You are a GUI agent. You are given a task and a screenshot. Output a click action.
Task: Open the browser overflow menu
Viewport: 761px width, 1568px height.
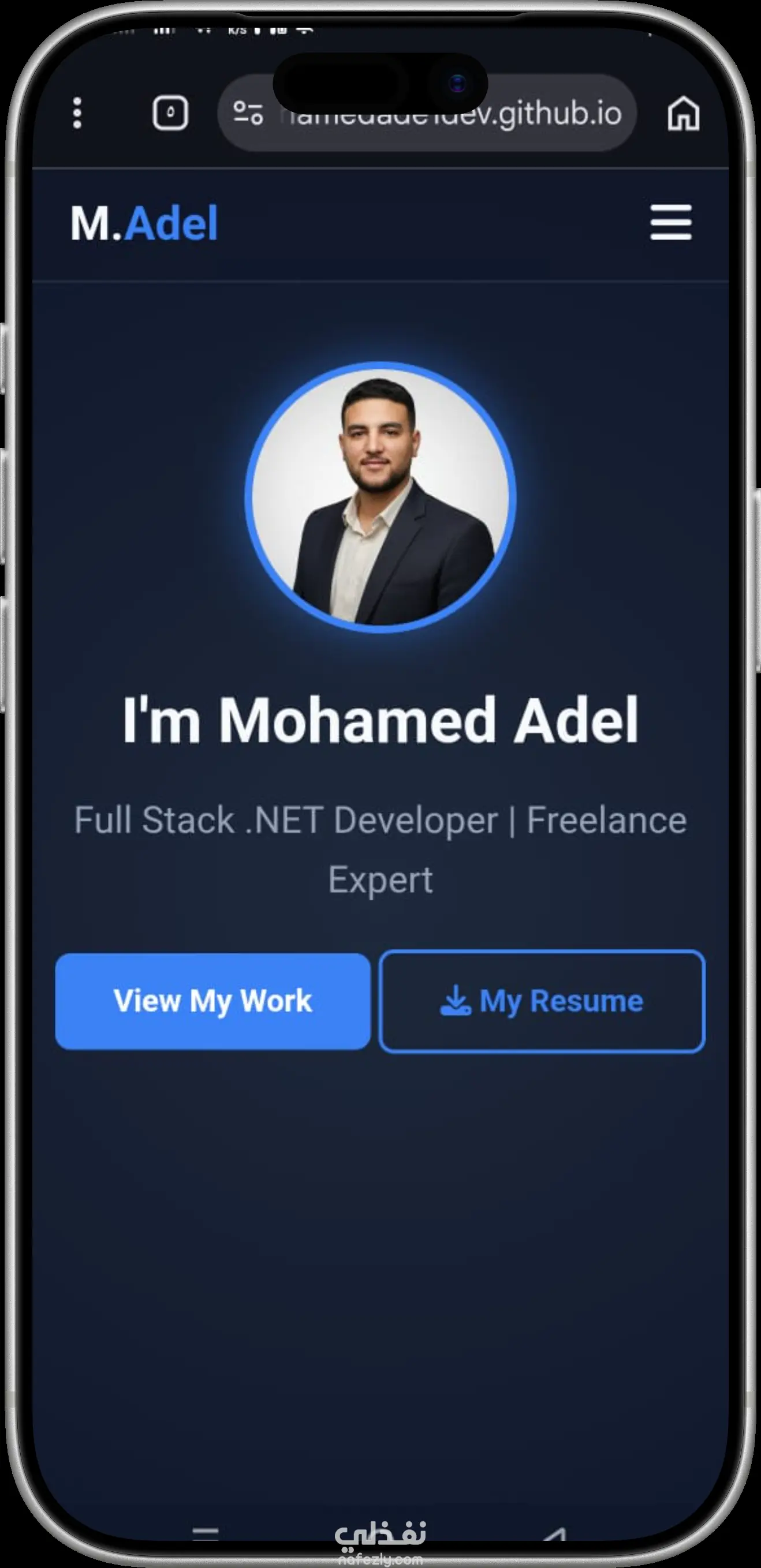tap(77, 113)
